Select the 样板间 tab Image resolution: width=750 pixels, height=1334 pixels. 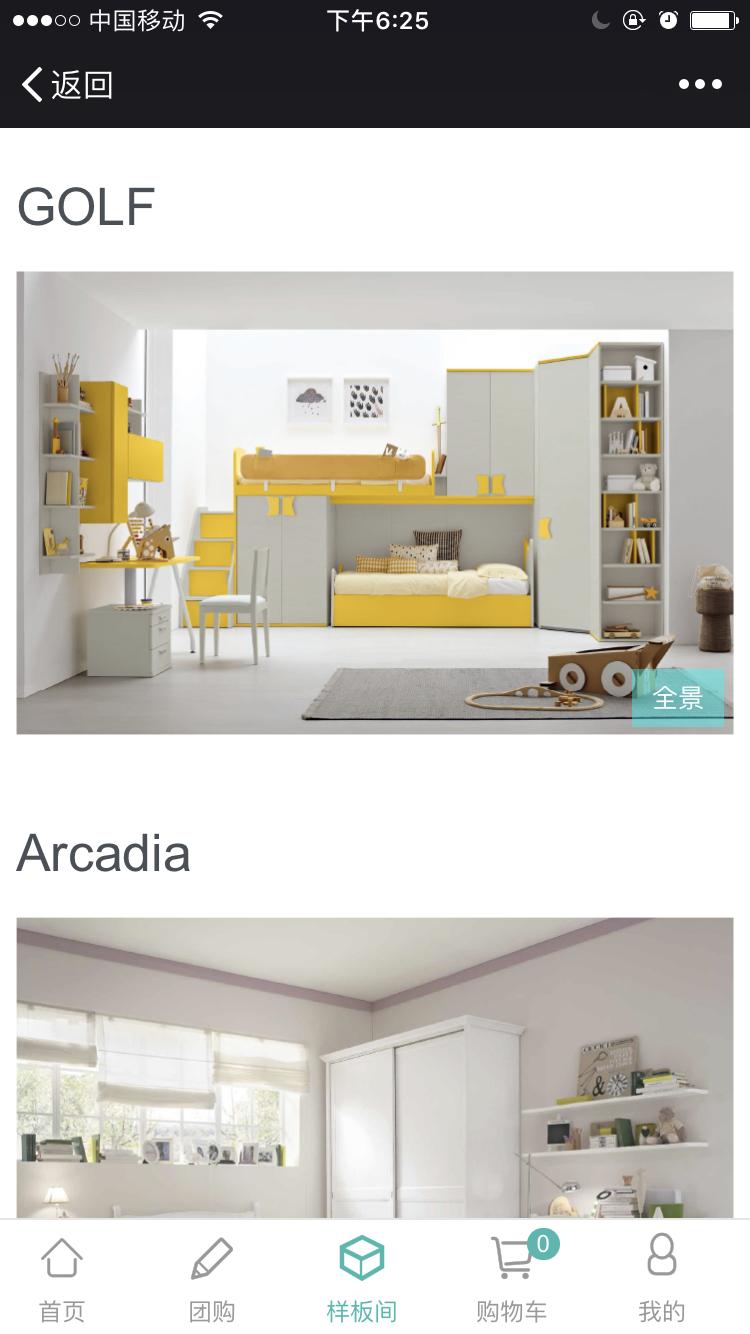362,1279
